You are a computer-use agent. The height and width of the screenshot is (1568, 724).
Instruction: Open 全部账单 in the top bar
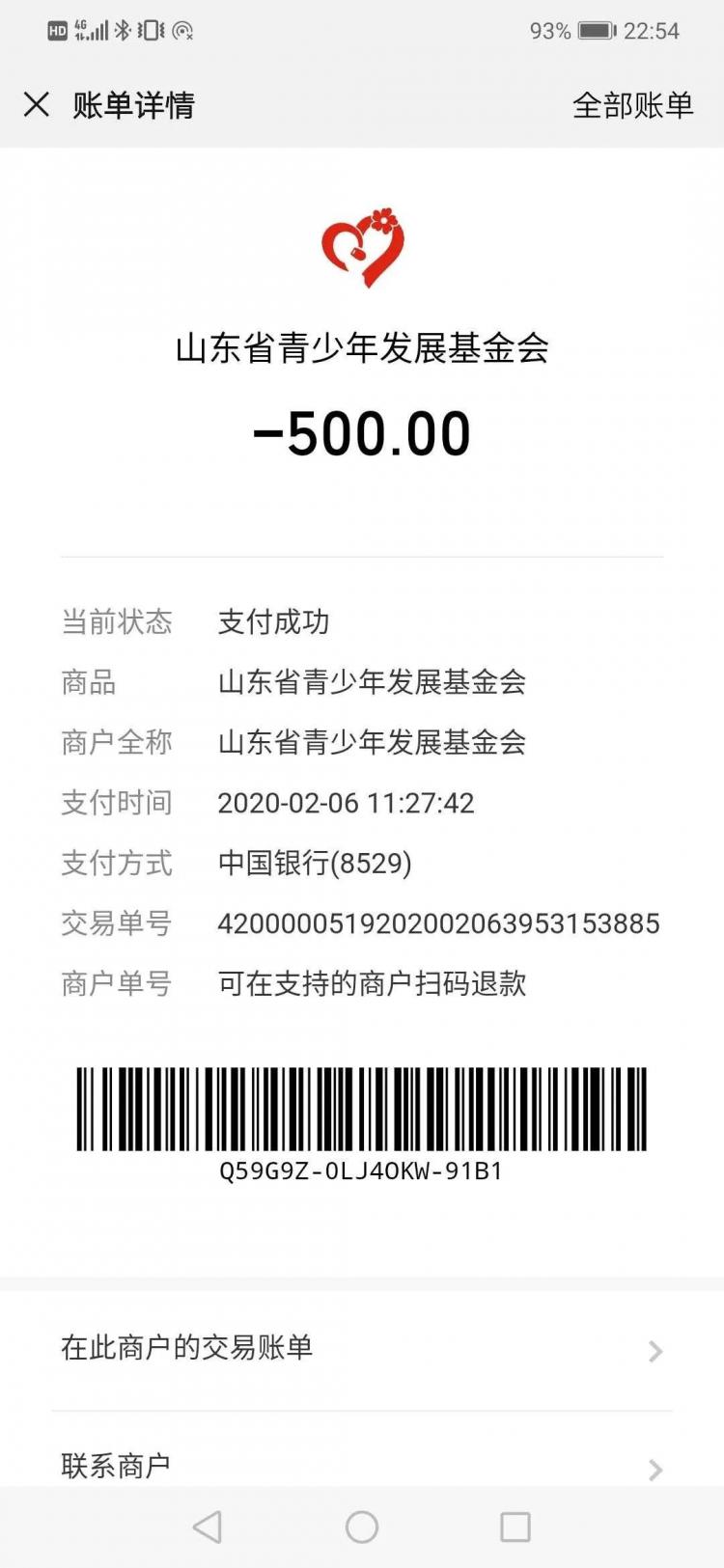pyautogui.click(x=632, y=105)
